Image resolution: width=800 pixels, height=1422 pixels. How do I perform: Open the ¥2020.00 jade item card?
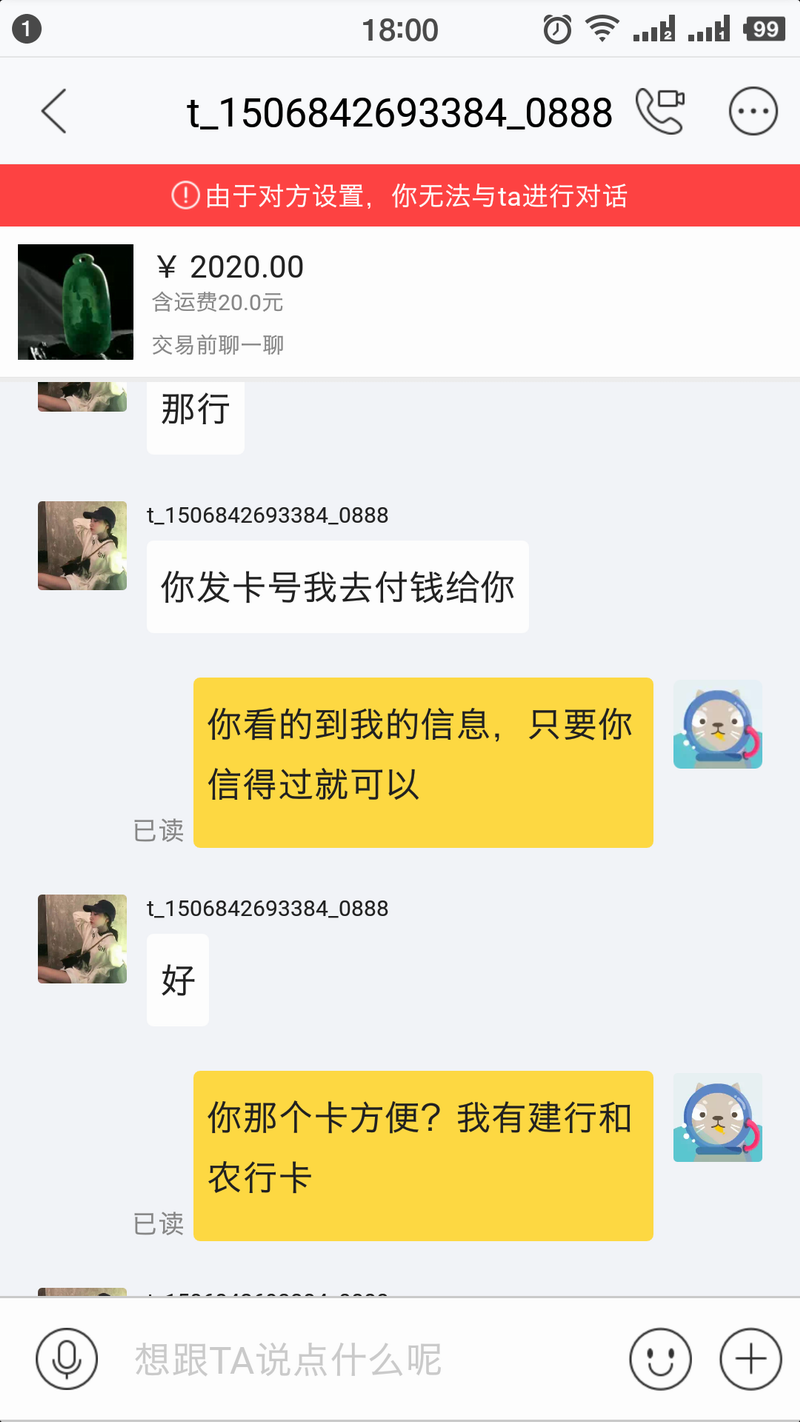[x=400, y=302]
